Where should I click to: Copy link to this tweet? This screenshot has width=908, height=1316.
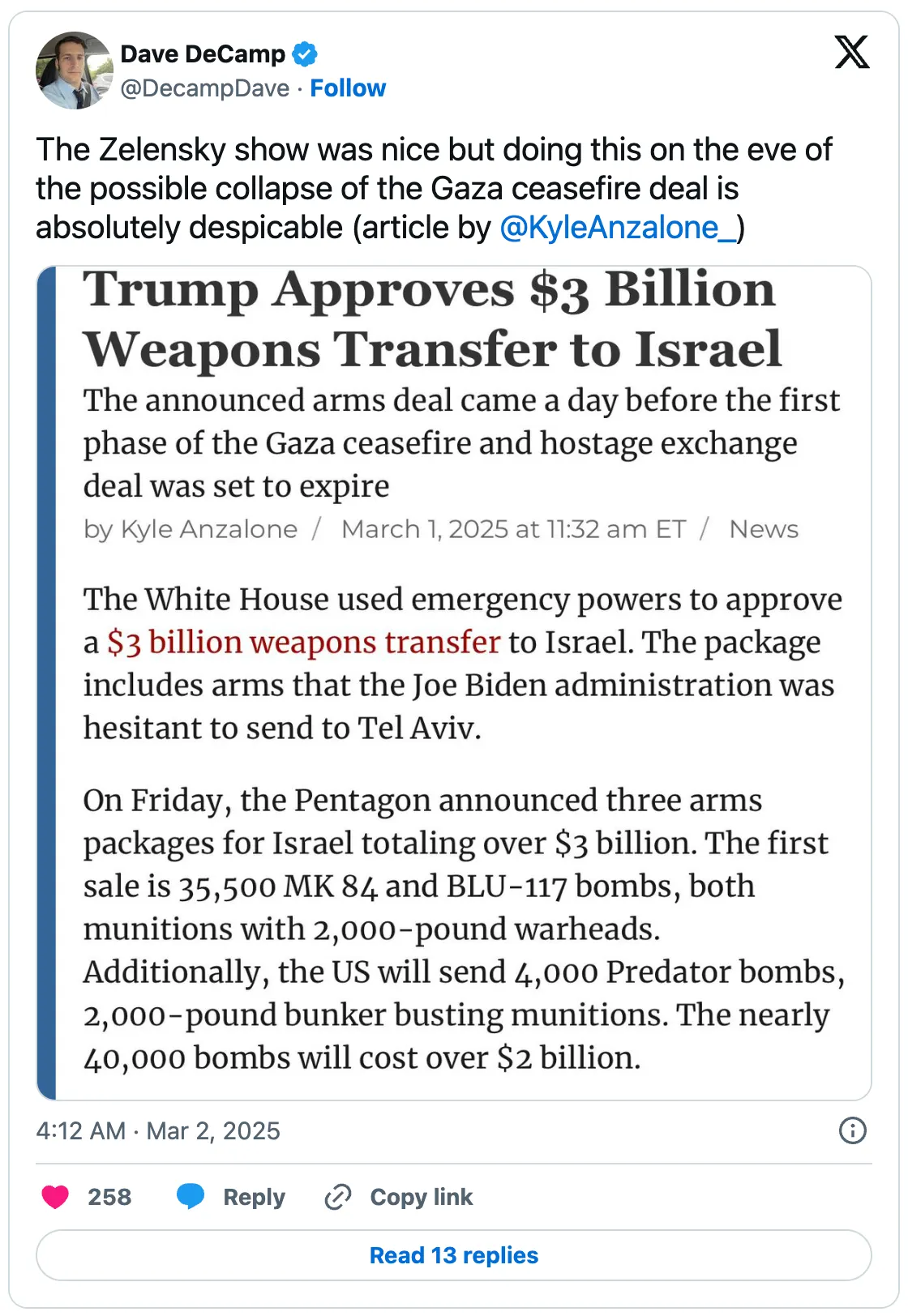point(398,1197)
